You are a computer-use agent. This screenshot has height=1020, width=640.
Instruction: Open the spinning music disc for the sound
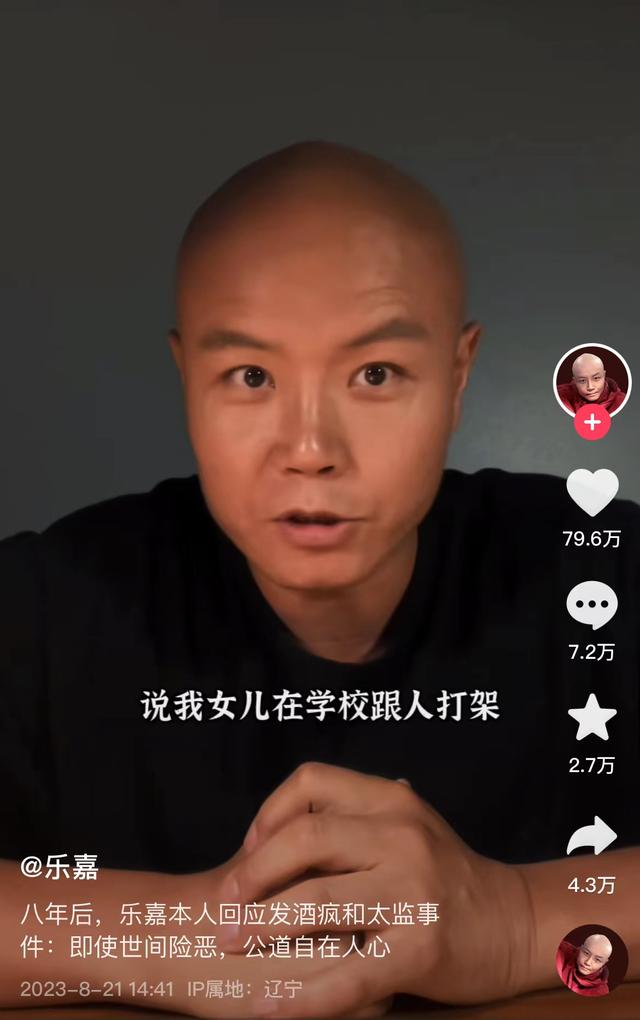(x=592, y=959)
